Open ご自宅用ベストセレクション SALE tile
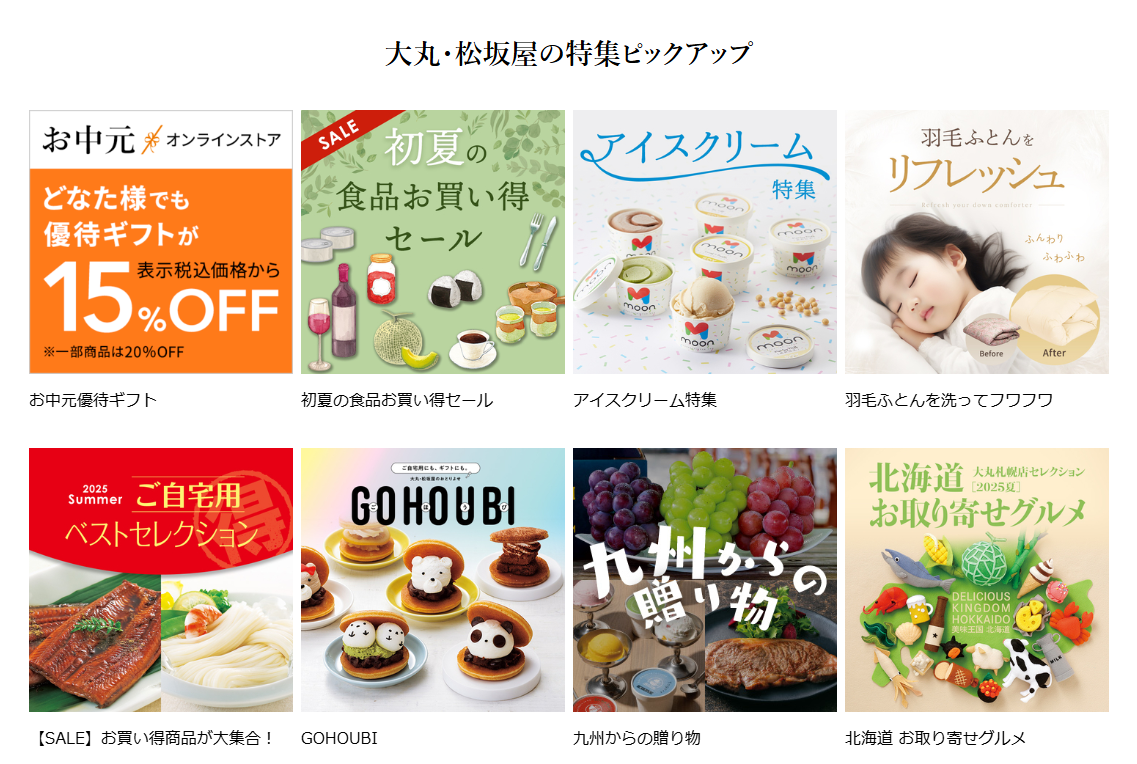 click(x=161, y=580)
